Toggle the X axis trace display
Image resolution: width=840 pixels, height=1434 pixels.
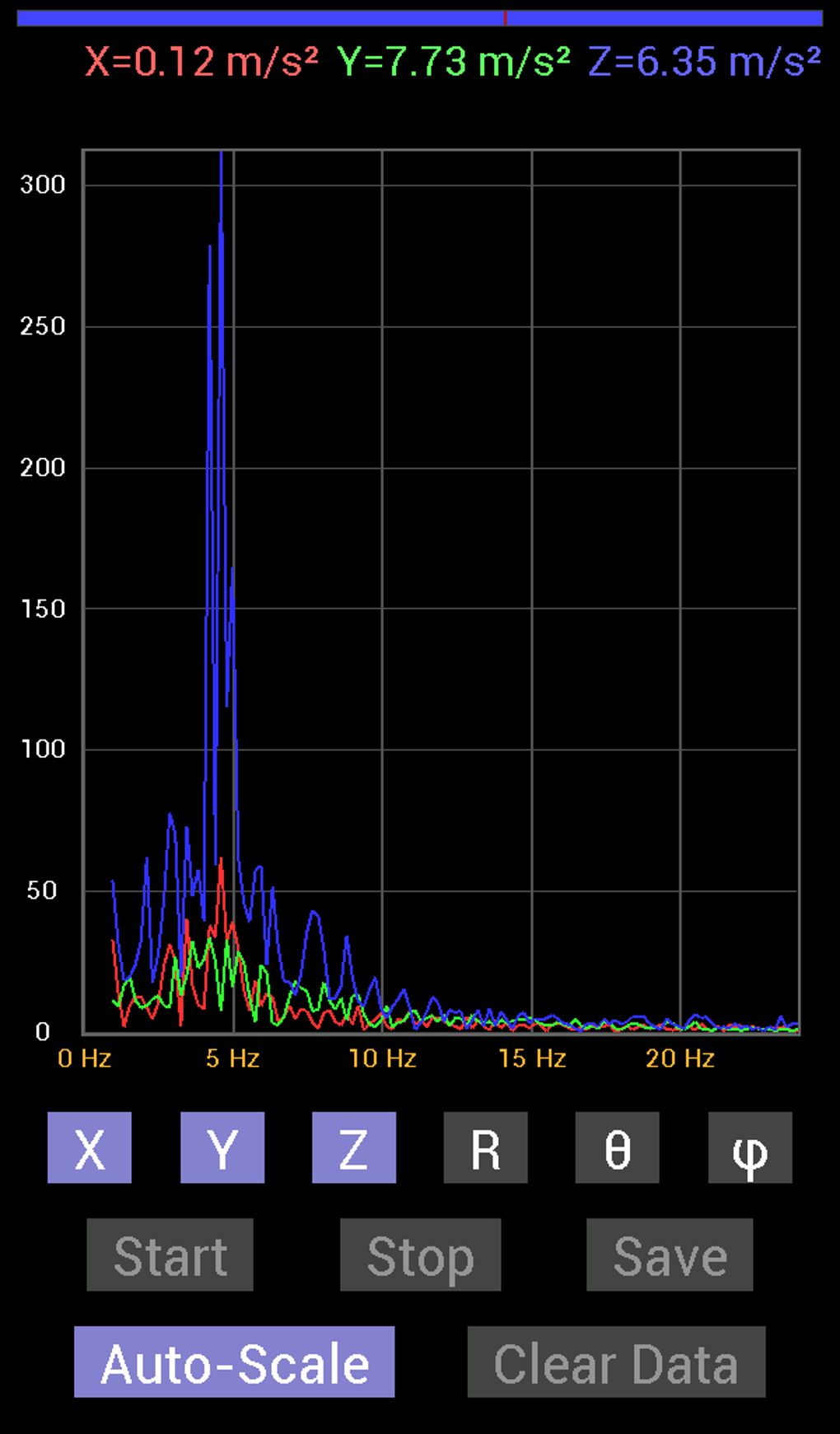pyautogui.click(x=89, y=1147)
